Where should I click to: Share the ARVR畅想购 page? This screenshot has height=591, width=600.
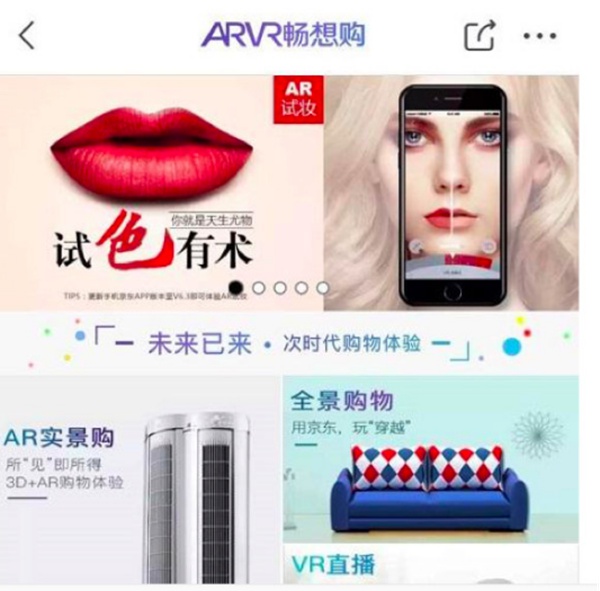click(x=479, y=36)
